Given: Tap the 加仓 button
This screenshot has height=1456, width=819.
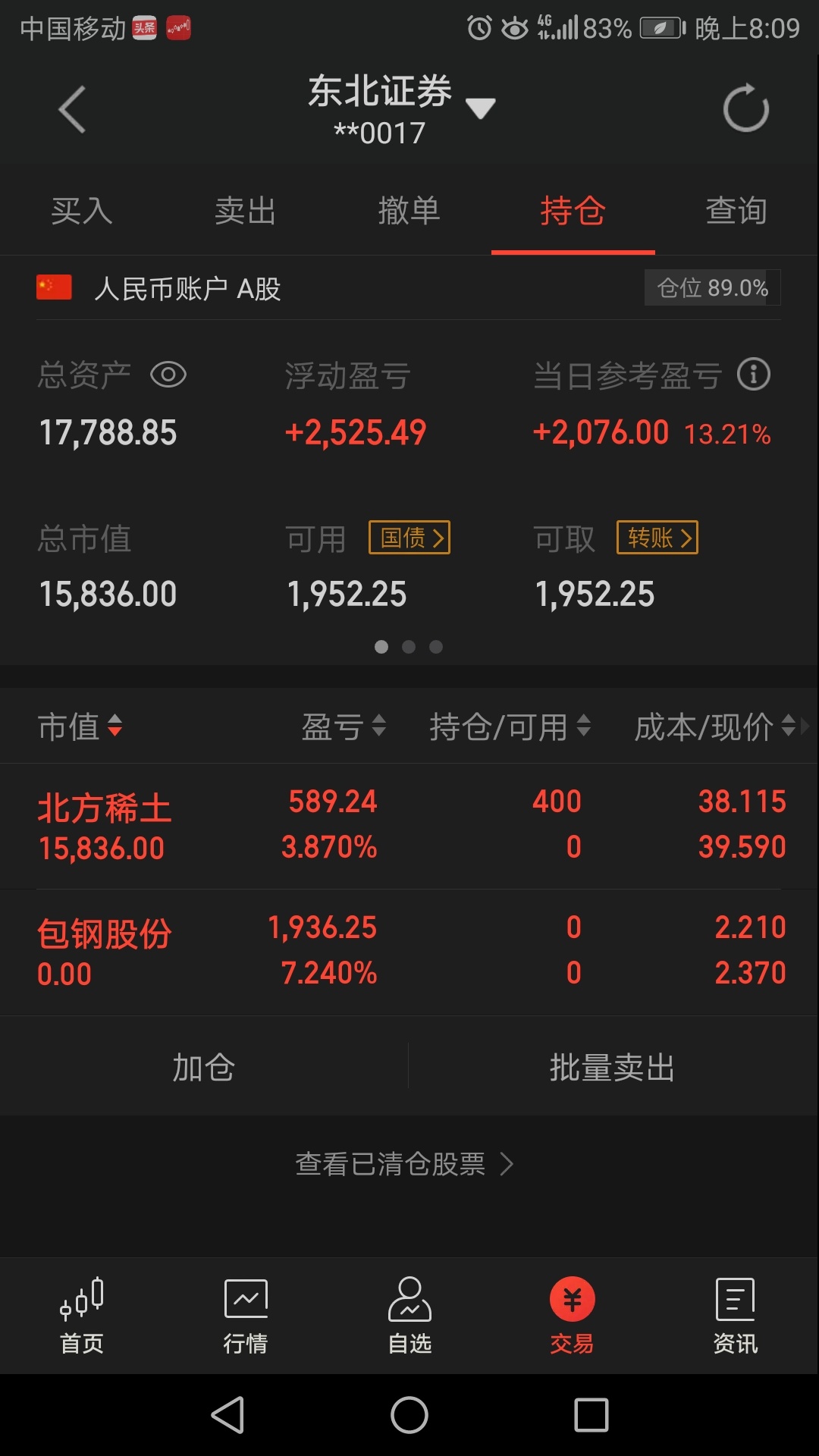Looking at the screenshot, I should click(204, 1067).
